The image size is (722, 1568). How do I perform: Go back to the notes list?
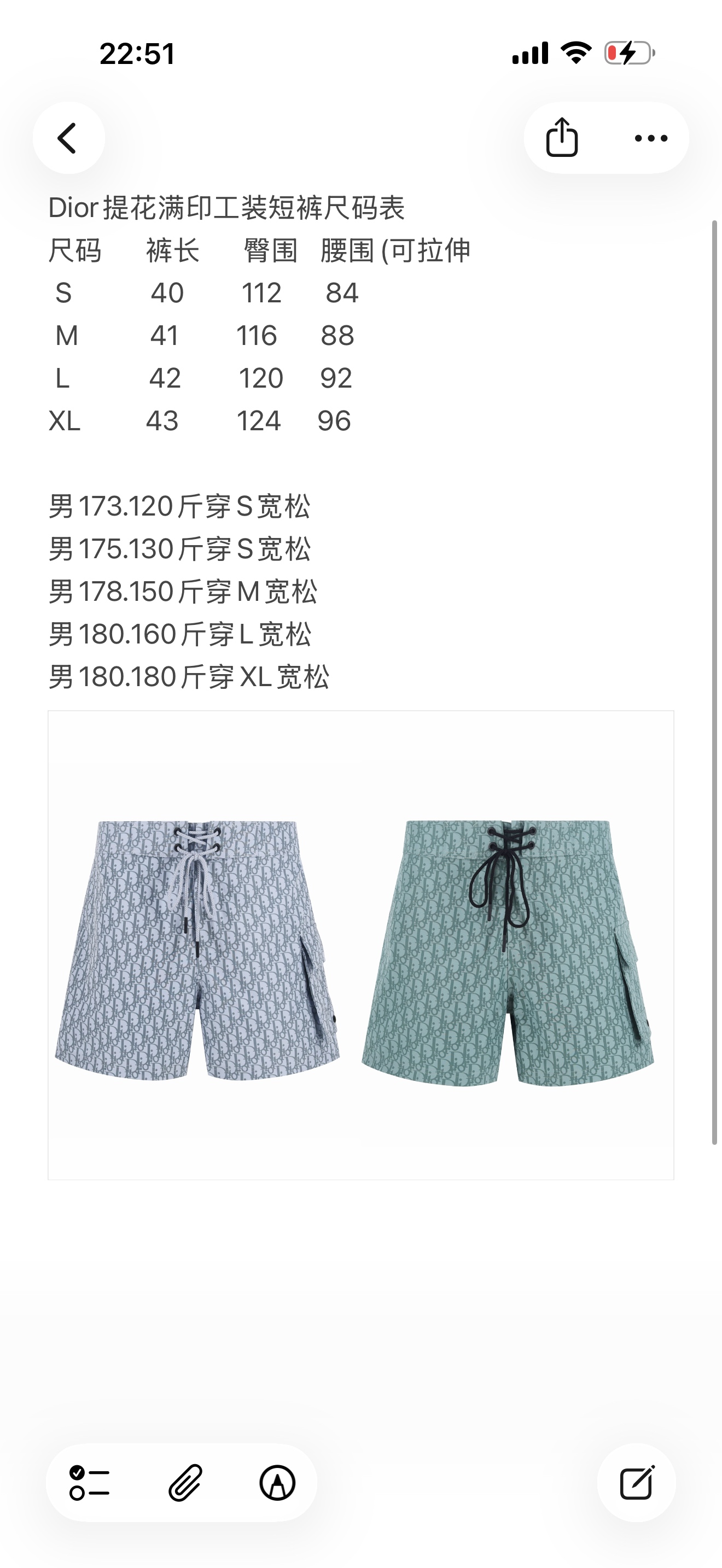68,138
